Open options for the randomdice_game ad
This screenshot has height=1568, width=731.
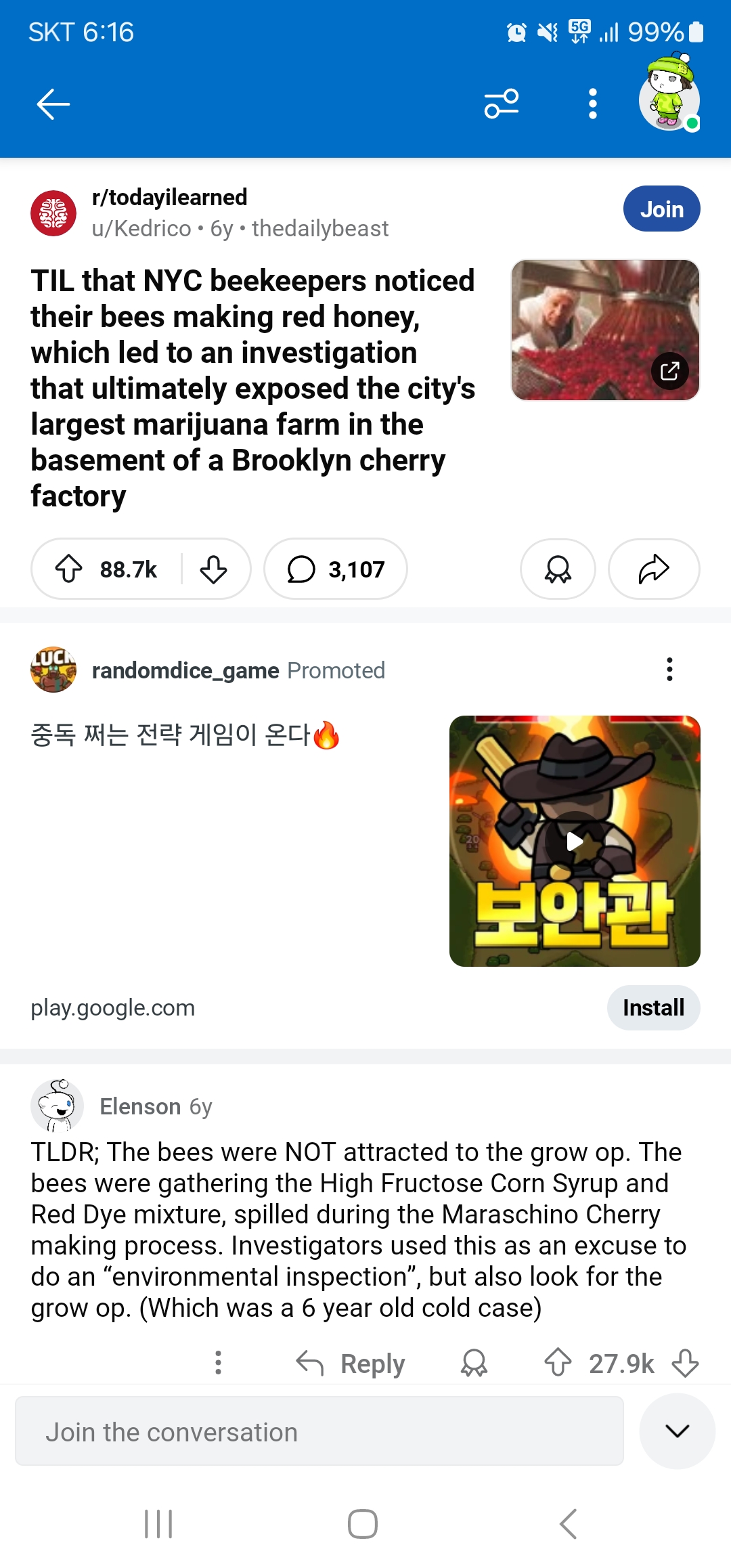(669, 670)
